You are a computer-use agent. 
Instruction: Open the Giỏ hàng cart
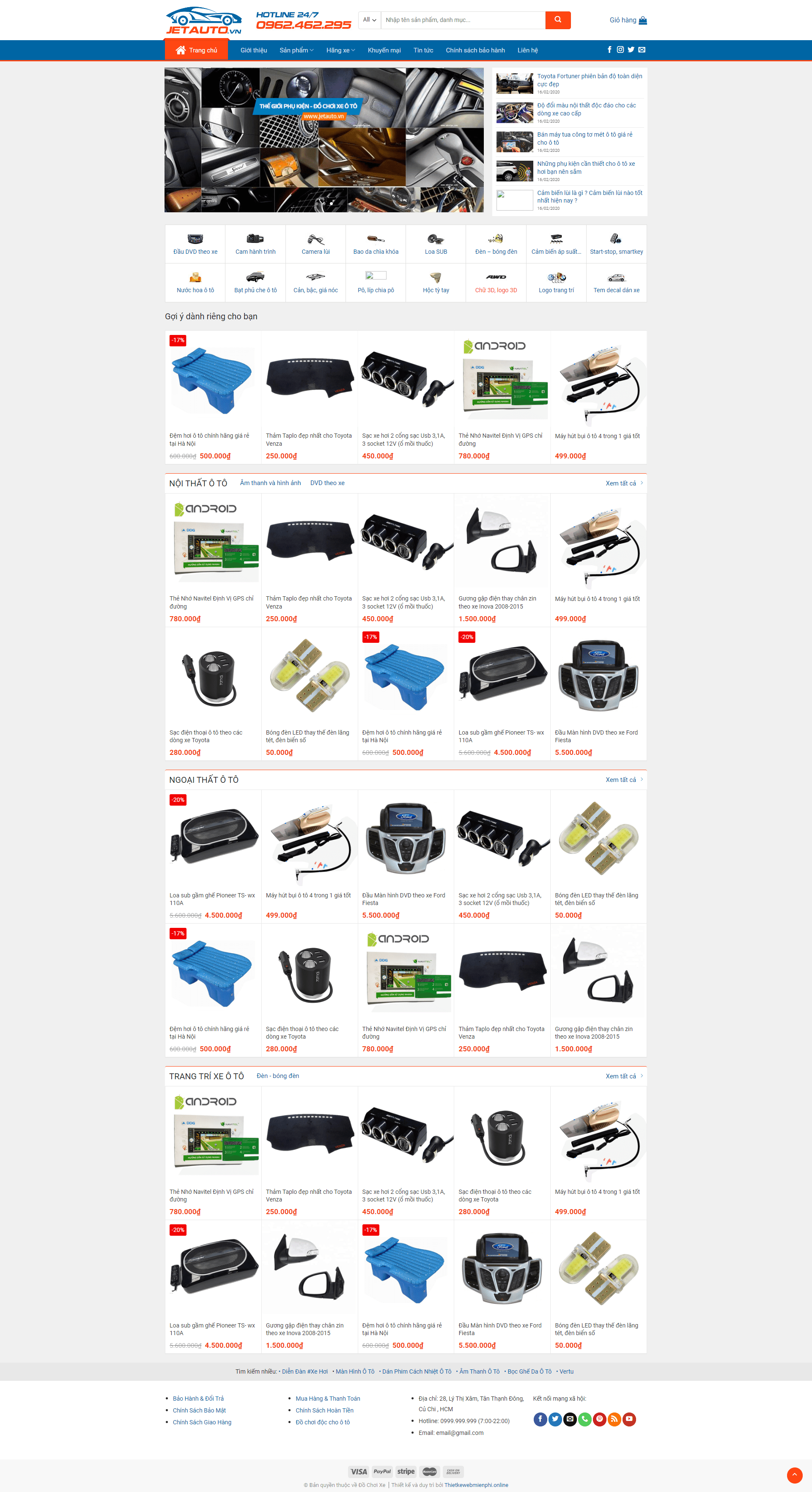[628, 20]
